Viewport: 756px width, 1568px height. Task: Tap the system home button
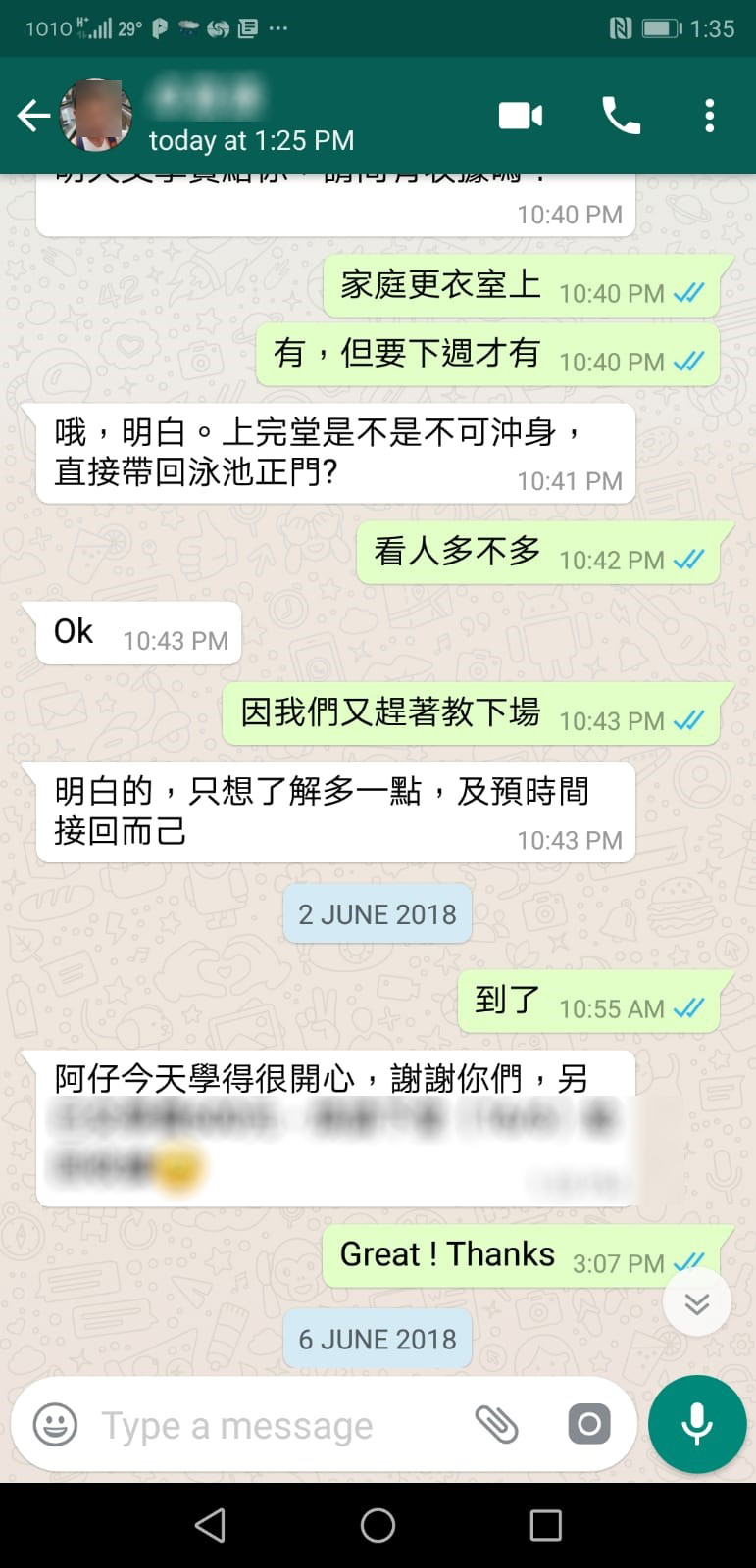378,1525
